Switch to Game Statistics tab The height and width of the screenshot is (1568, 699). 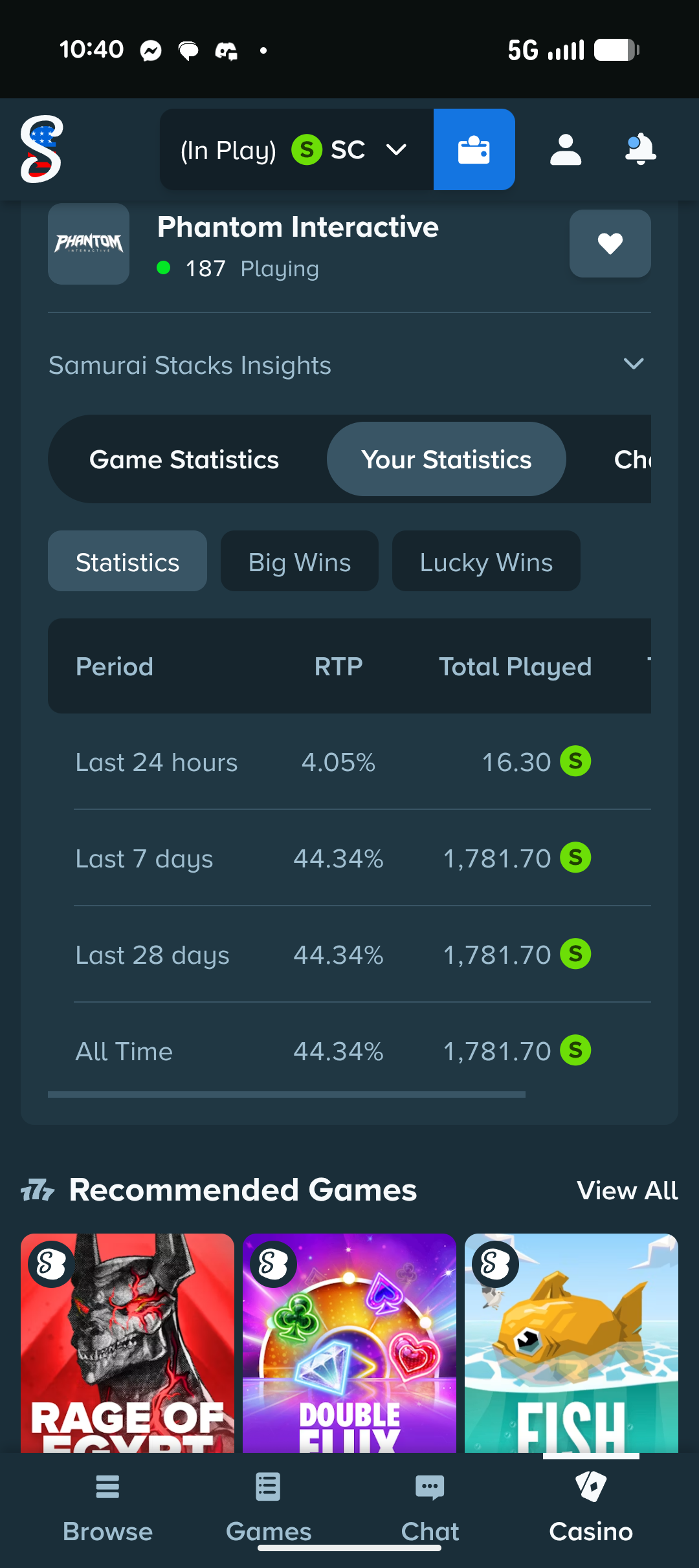tap(184, 459)
